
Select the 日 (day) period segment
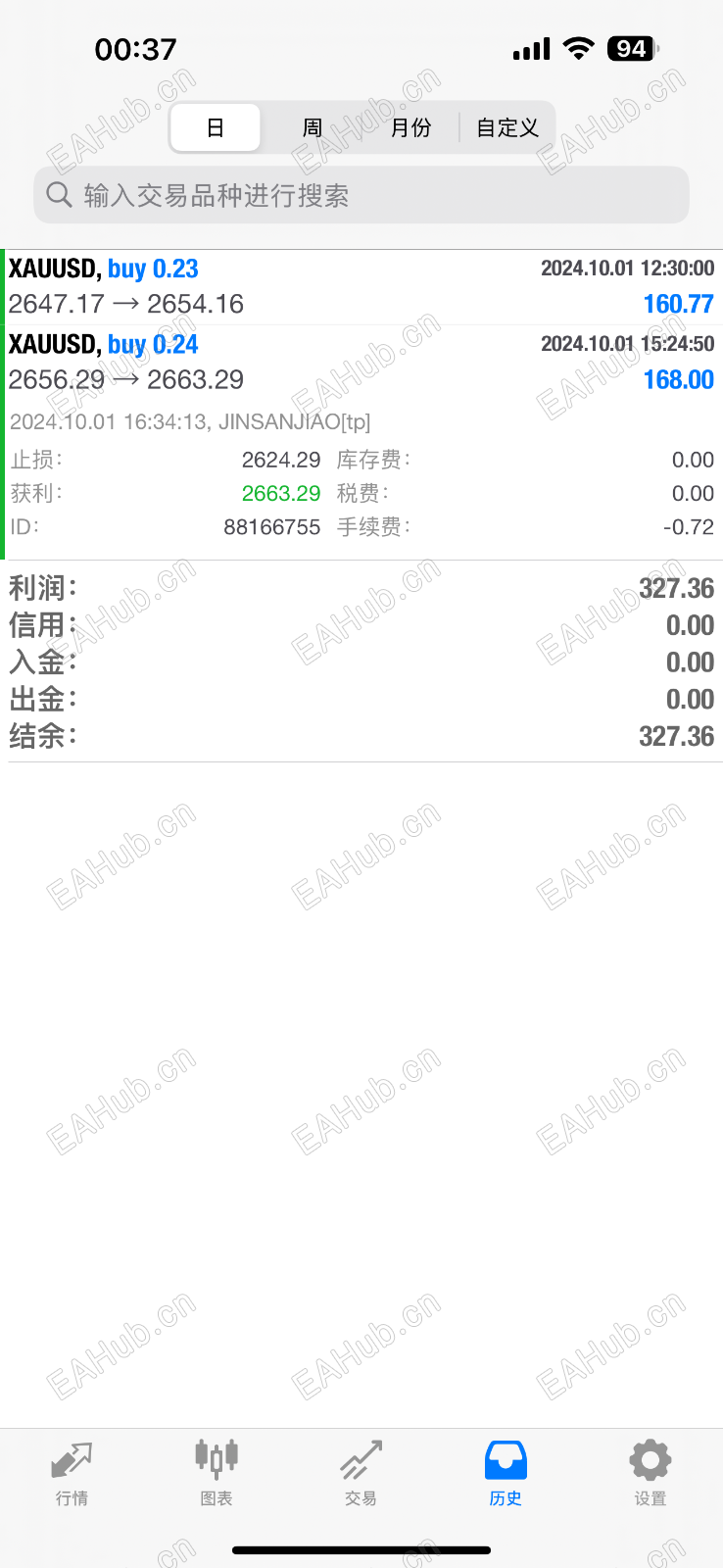(216, 128)
